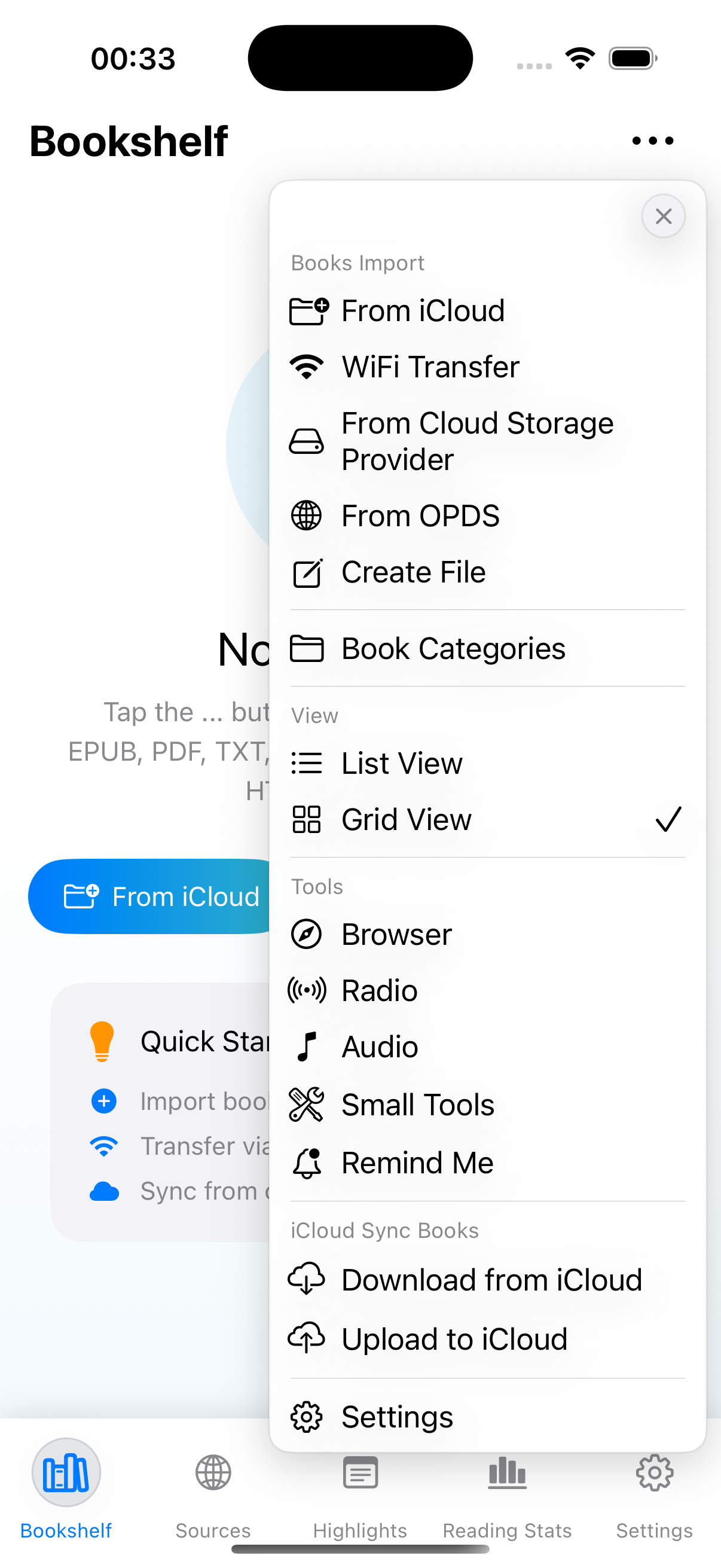Viewport: 721px width, 1568px height.
Task: Switch to List View
Action: pyautogui.click(x=402, y=762)
